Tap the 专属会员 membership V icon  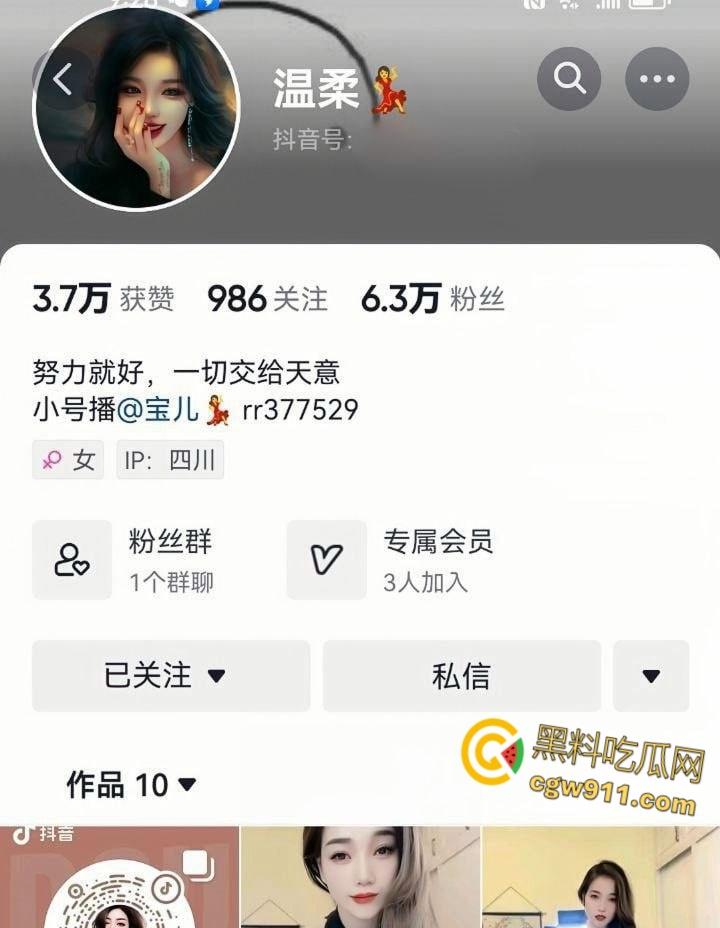pyautogui.click(x=327, y=559)
